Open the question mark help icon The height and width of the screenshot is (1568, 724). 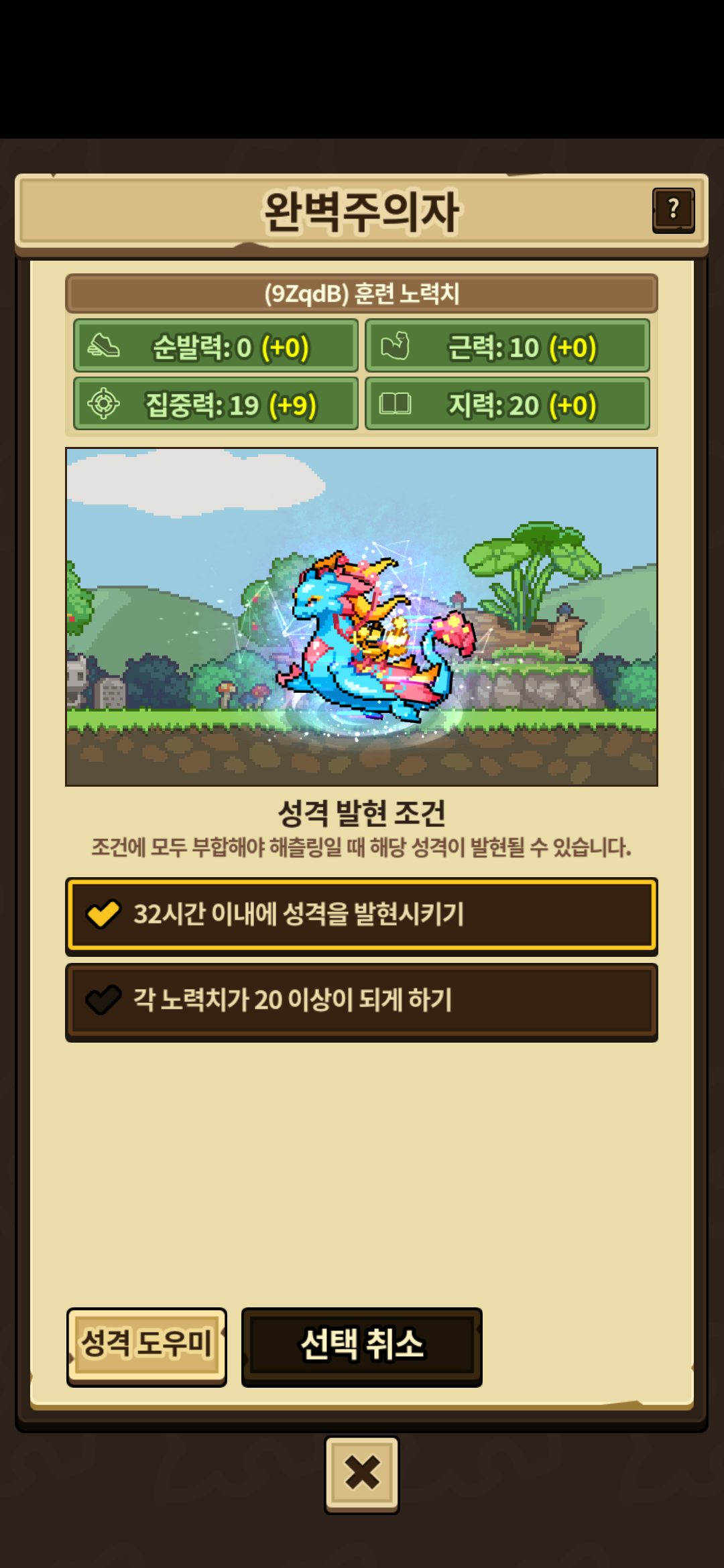pyautogui.click(x=673, y=210)
